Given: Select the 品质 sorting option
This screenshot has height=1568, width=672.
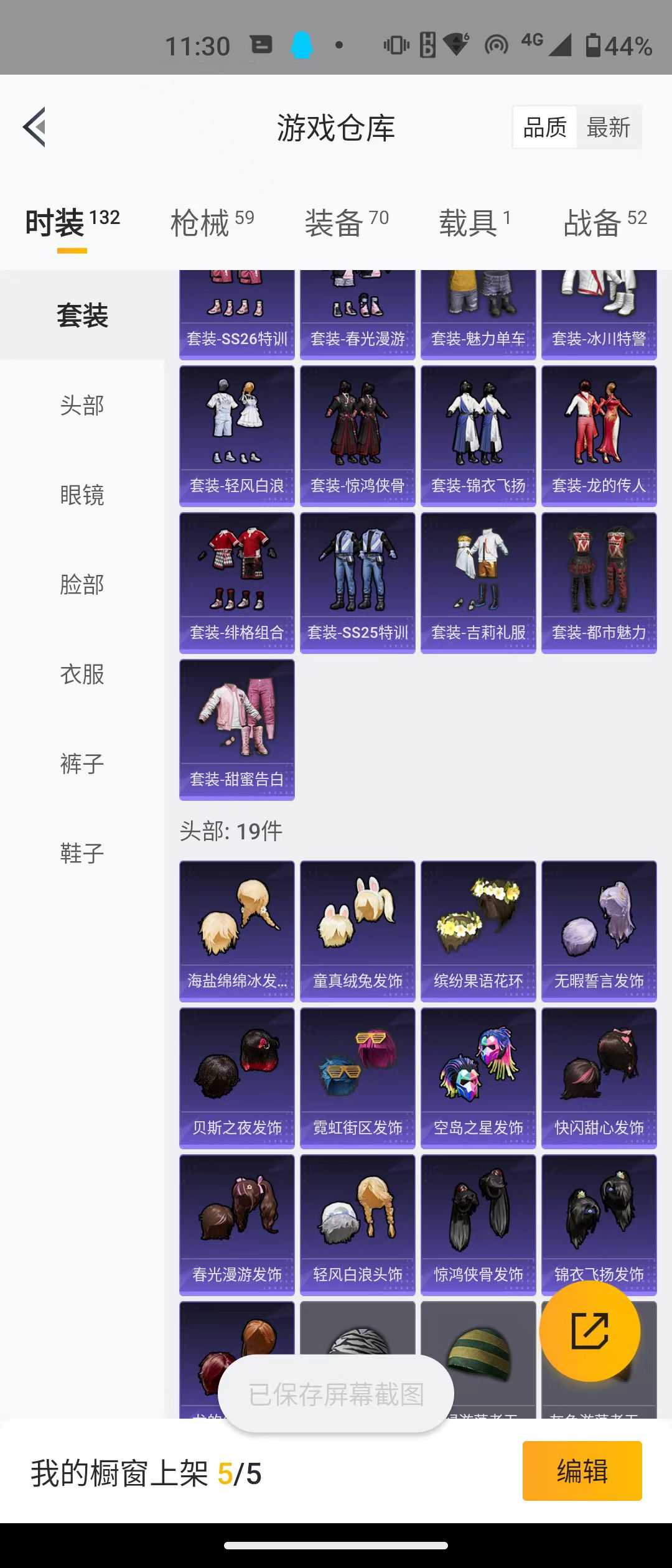Looking at the screenshot, I should tap(545, 128).
